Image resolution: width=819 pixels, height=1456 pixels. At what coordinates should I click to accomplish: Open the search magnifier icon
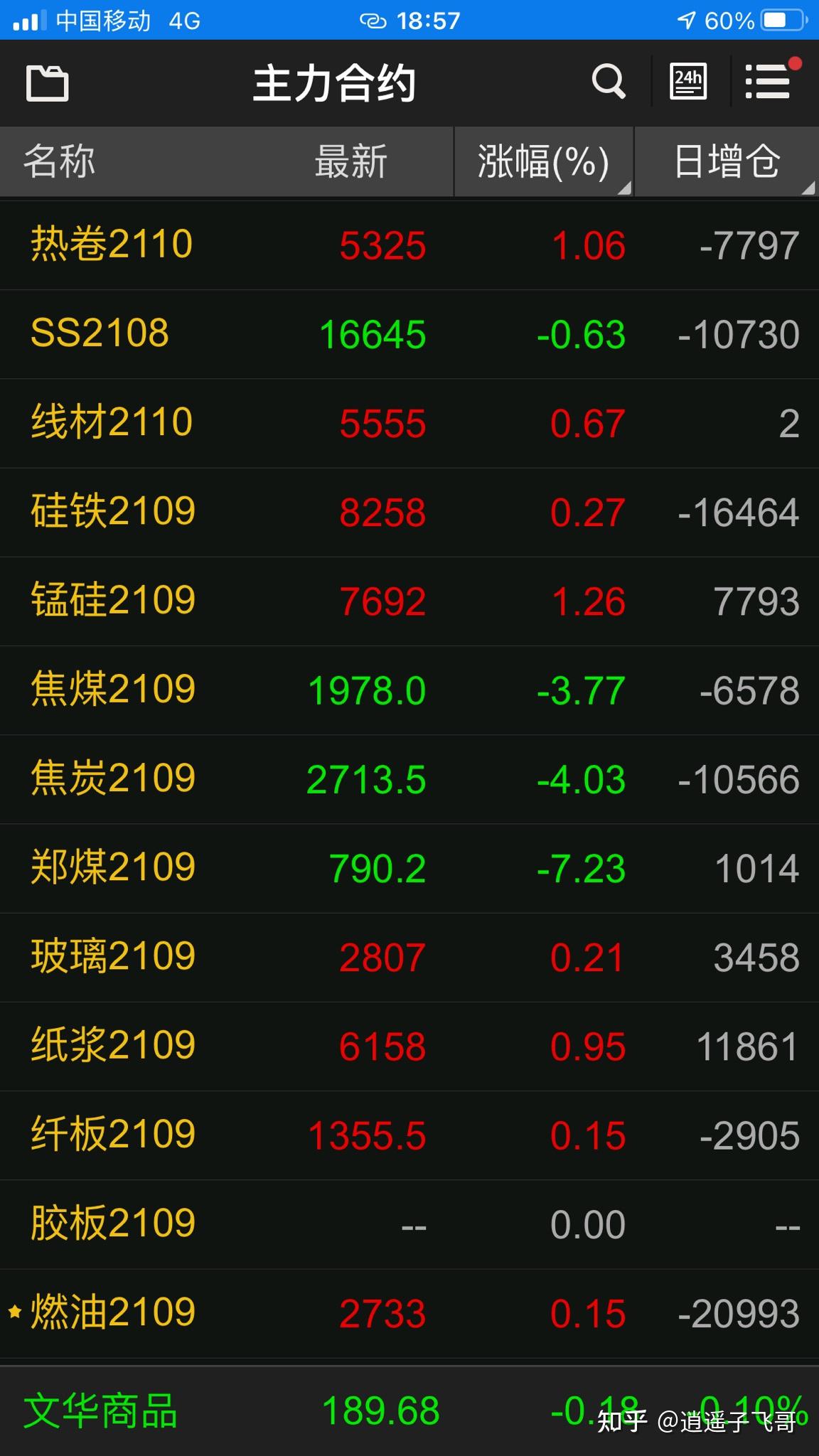click(x=609, y=81)
